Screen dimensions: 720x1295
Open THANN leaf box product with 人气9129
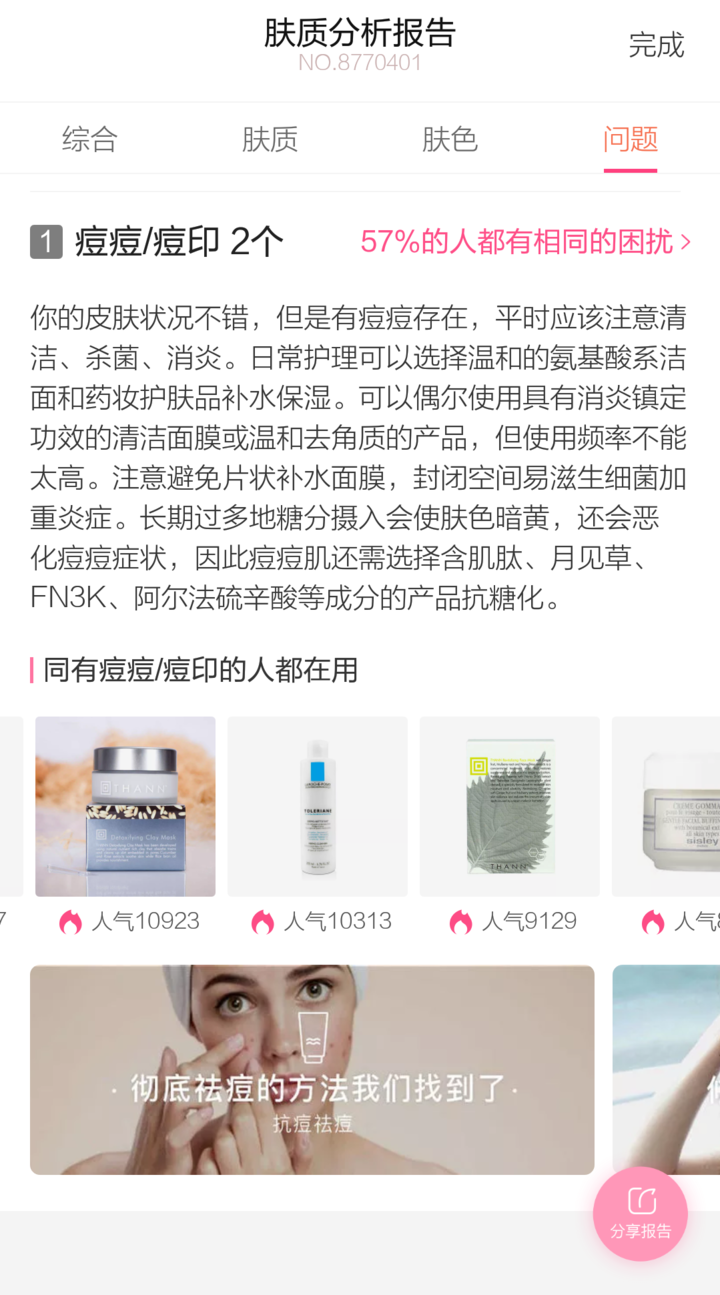click(x=509, y=806)
